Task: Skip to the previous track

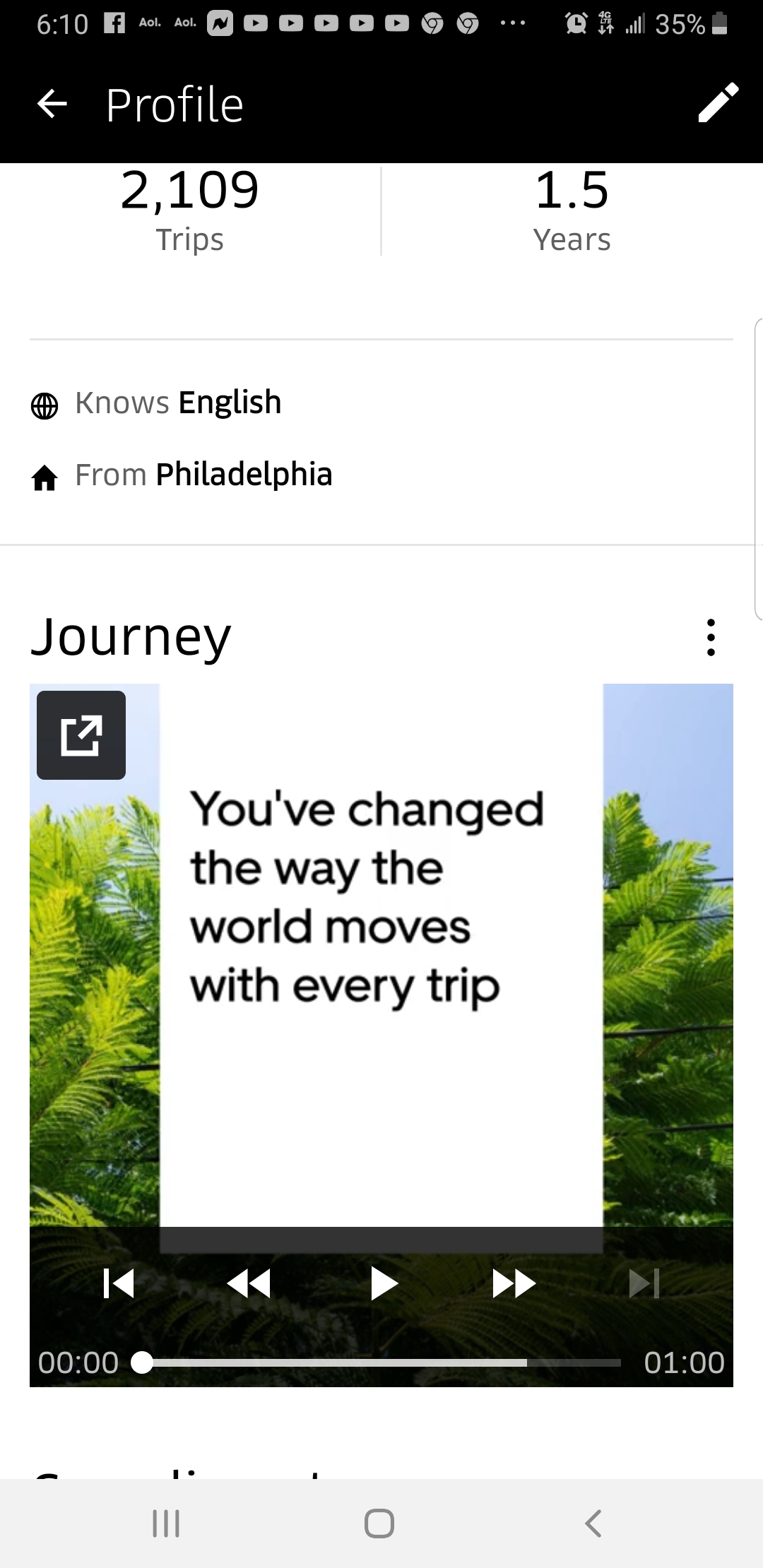Action: click(x=119, y=1283)
